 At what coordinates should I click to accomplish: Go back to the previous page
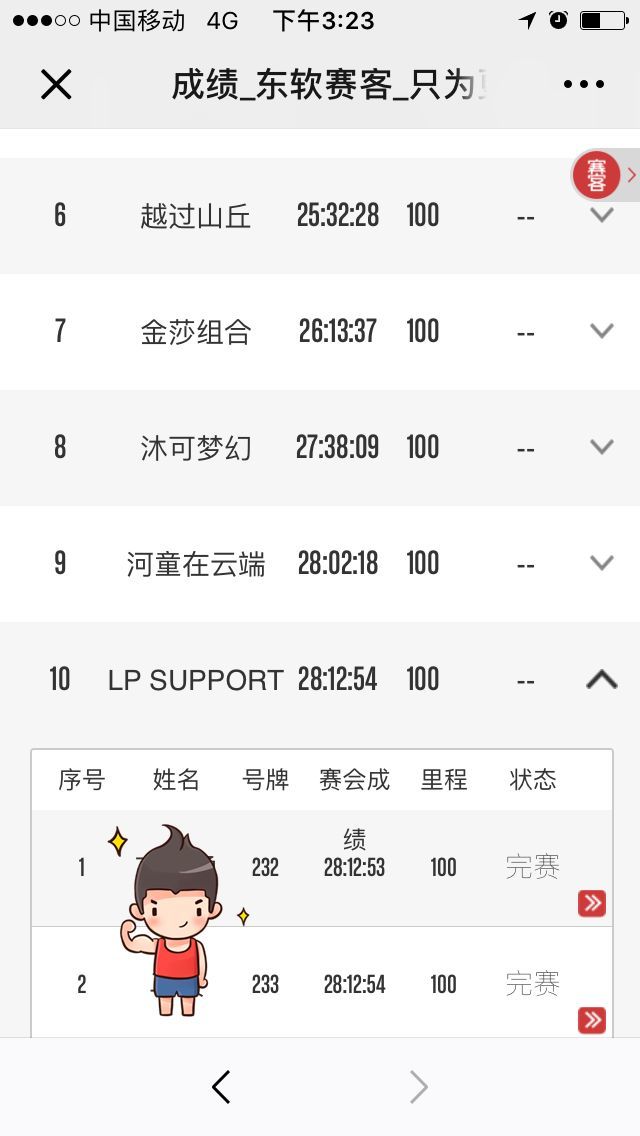(221, 1087)
